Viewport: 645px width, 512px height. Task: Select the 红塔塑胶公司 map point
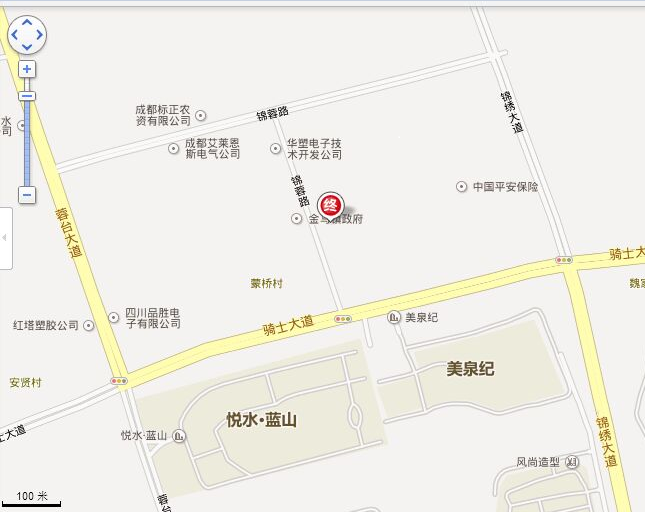point(88,325)
